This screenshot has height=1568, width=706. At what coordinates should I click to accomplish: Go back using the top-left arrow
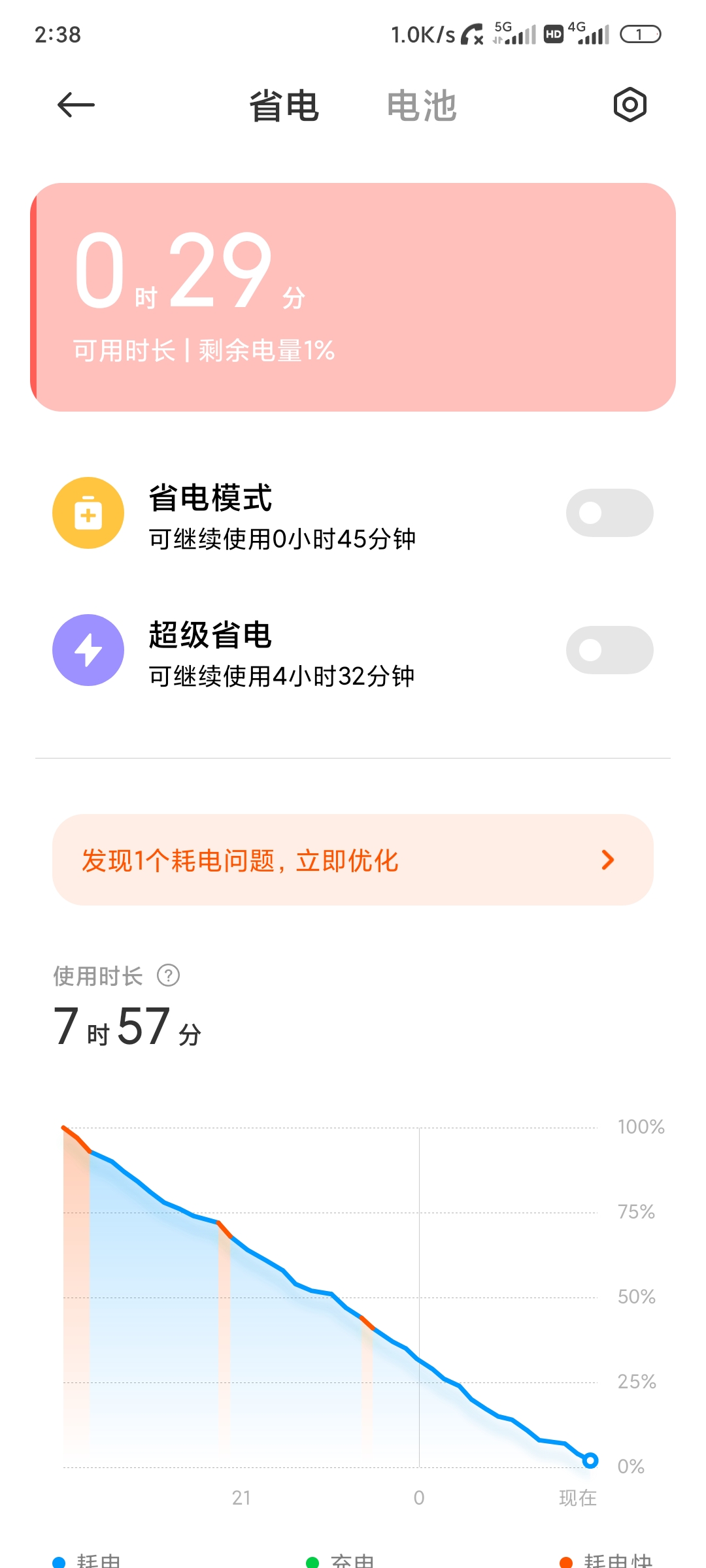[x=76, y=105]
